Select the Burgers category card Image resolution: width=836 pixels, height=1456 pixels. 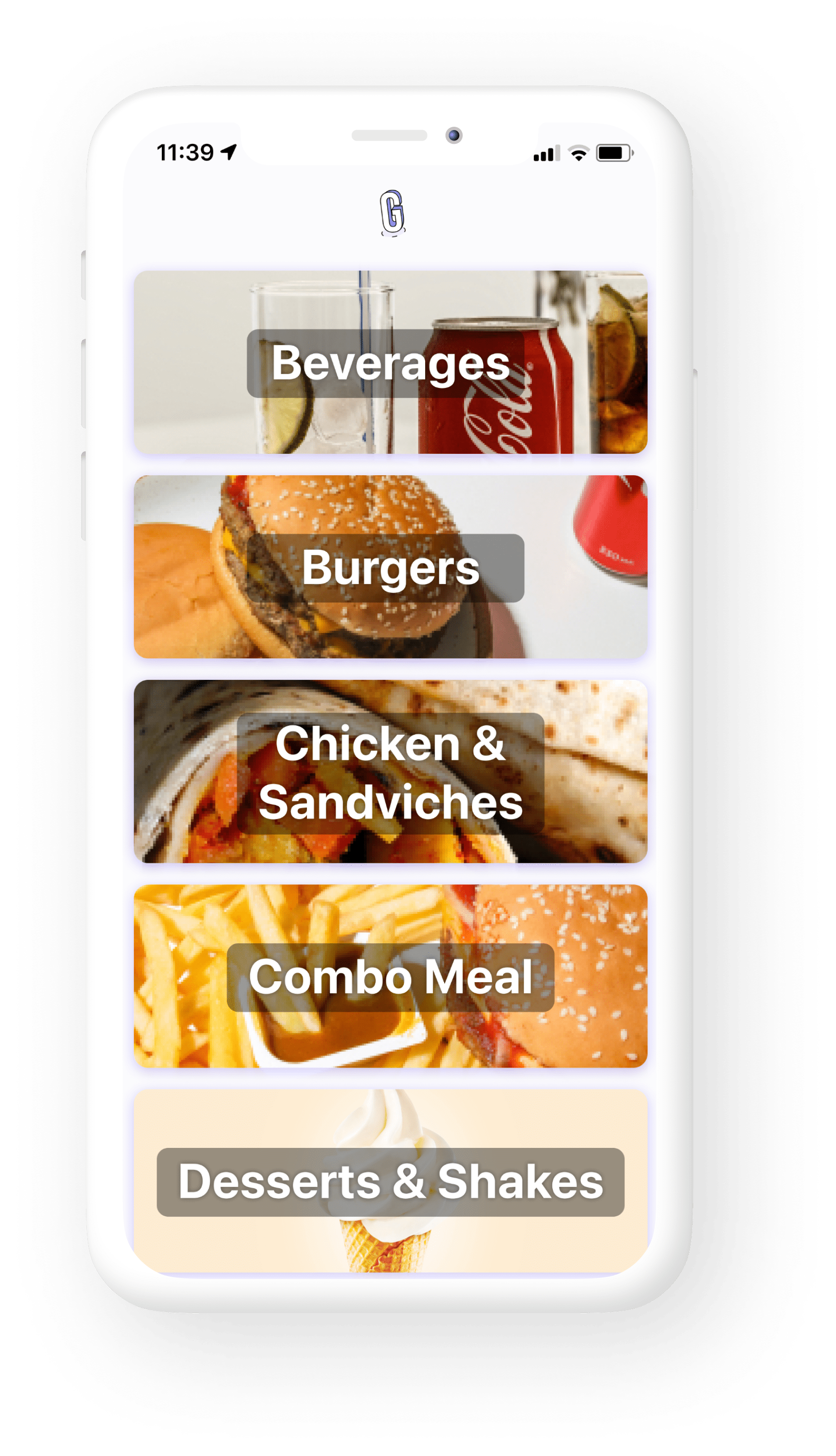390,567
